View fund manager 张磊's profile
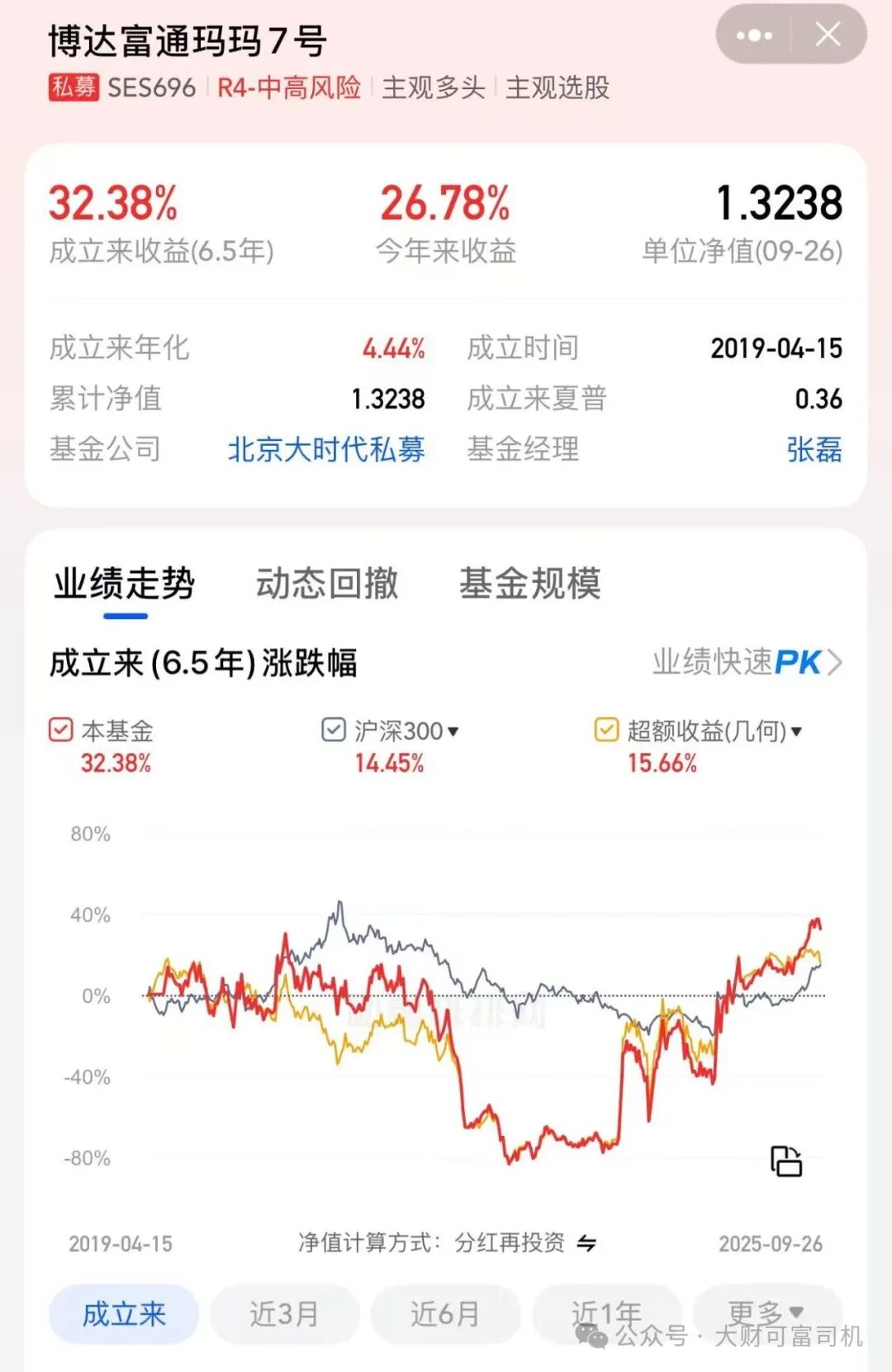The height and width of the screenshot is (1372, 892). (814, 450)
